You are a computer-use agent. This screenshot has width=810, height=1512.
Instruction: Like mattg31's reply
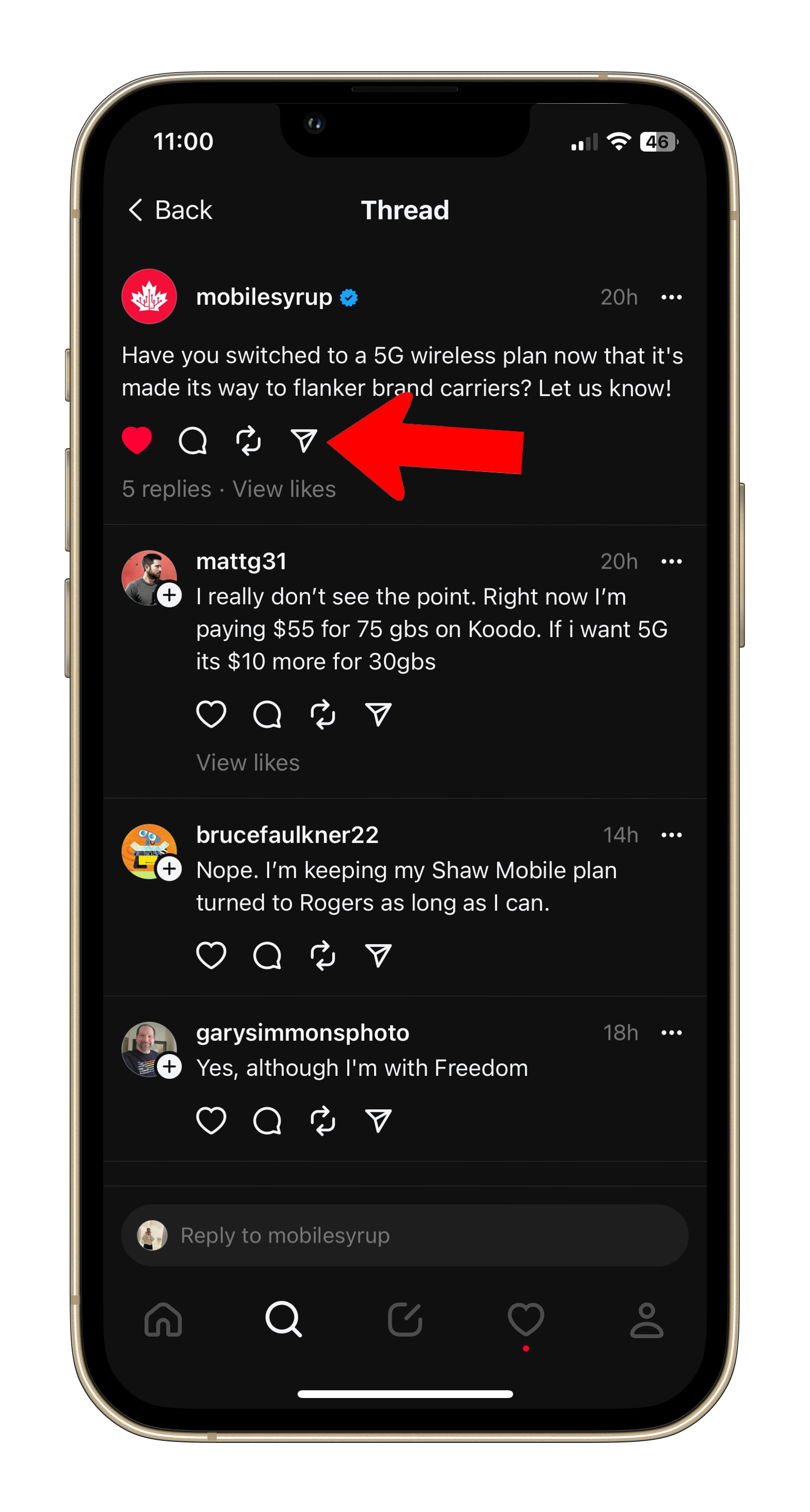pyautogui.click(x=211, y=714)
